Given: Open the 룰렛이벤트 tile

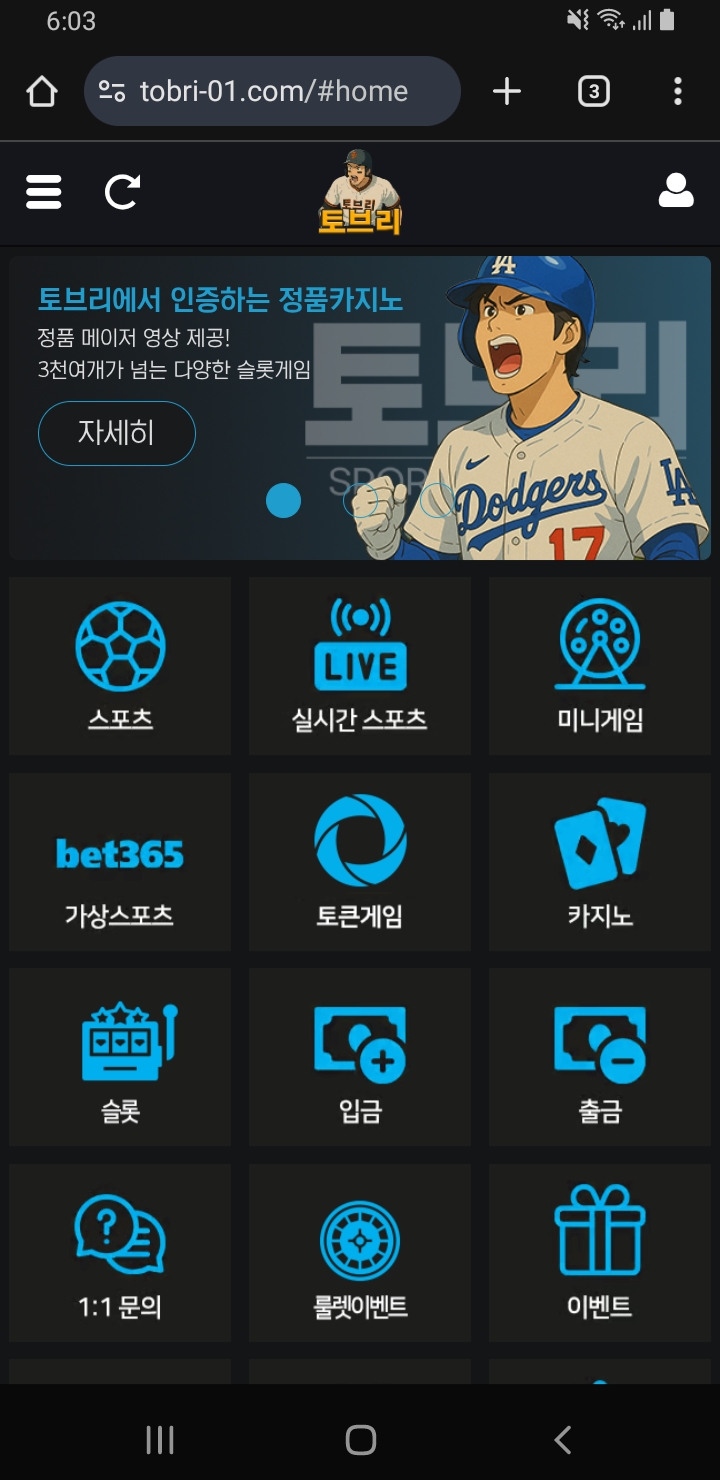Looking at the screenshot, I should (360, 1253).
